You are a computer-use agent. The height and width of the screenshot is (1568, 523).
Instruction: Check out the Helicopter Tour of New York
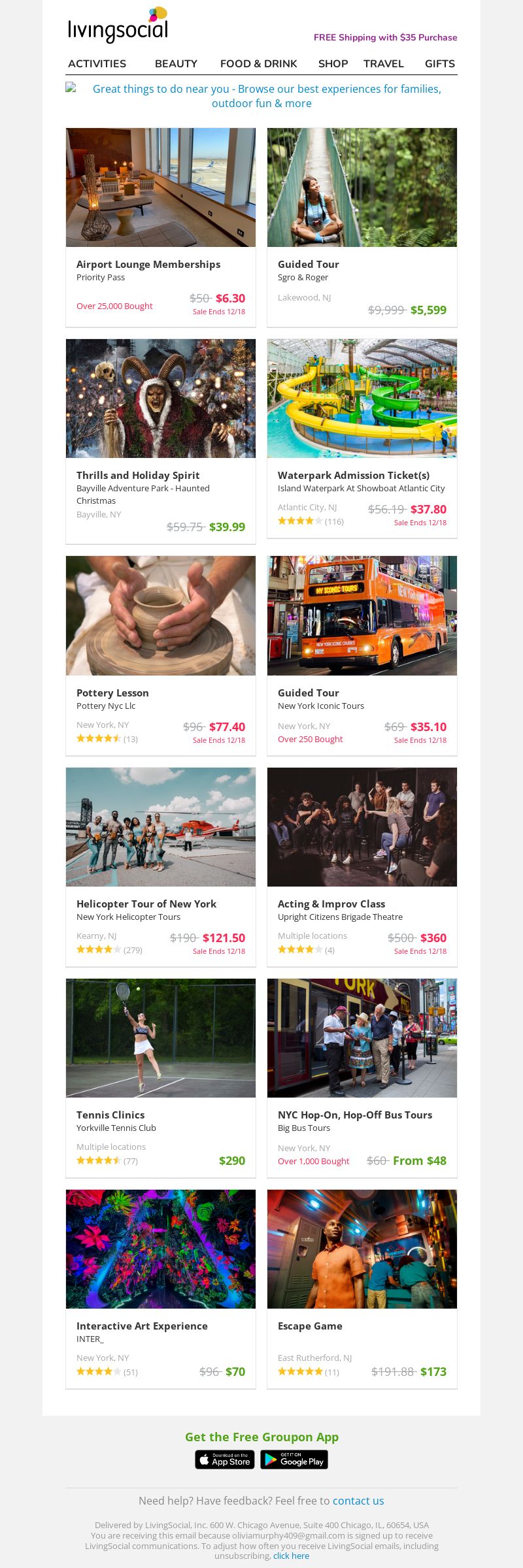click(146, 904)
